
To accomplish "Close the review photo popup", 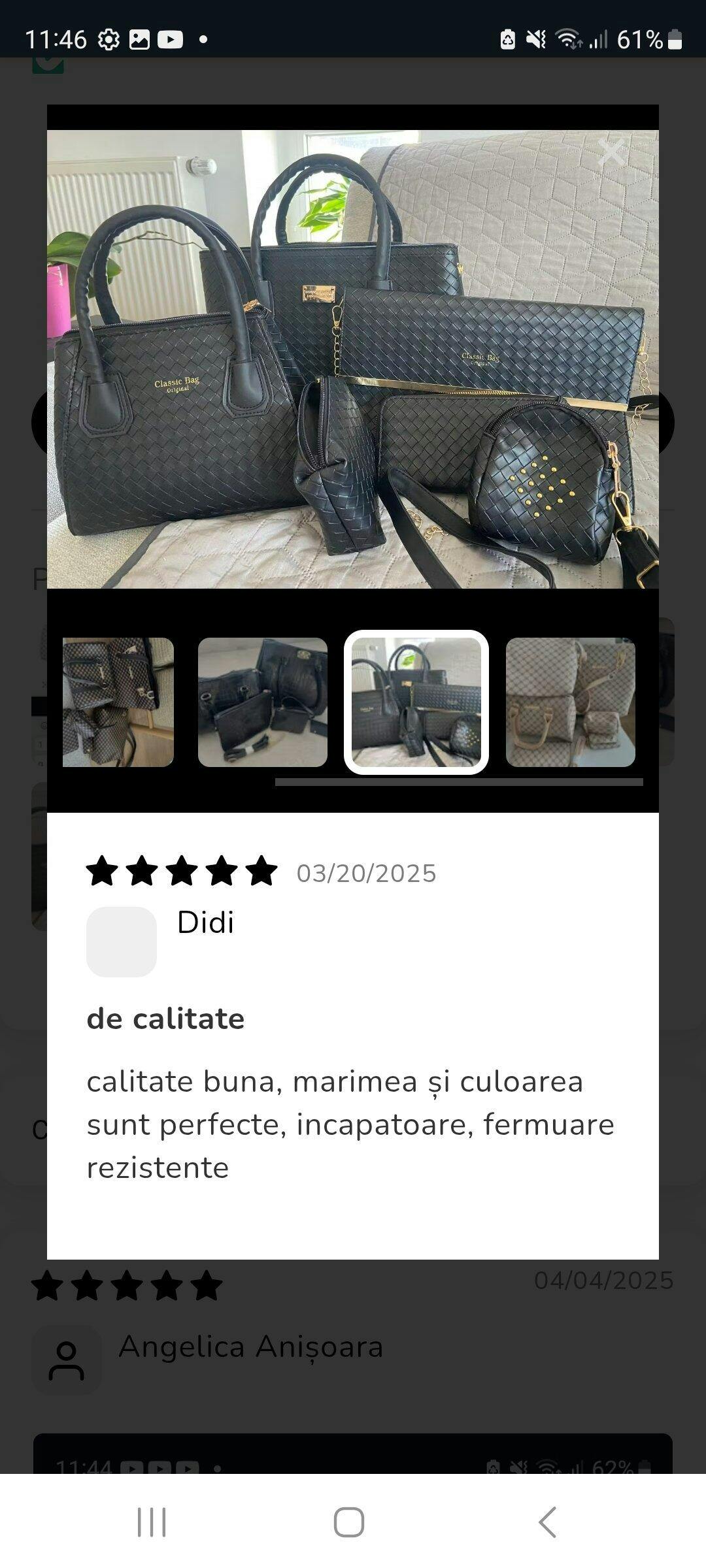I will click(x=611, y=152).
